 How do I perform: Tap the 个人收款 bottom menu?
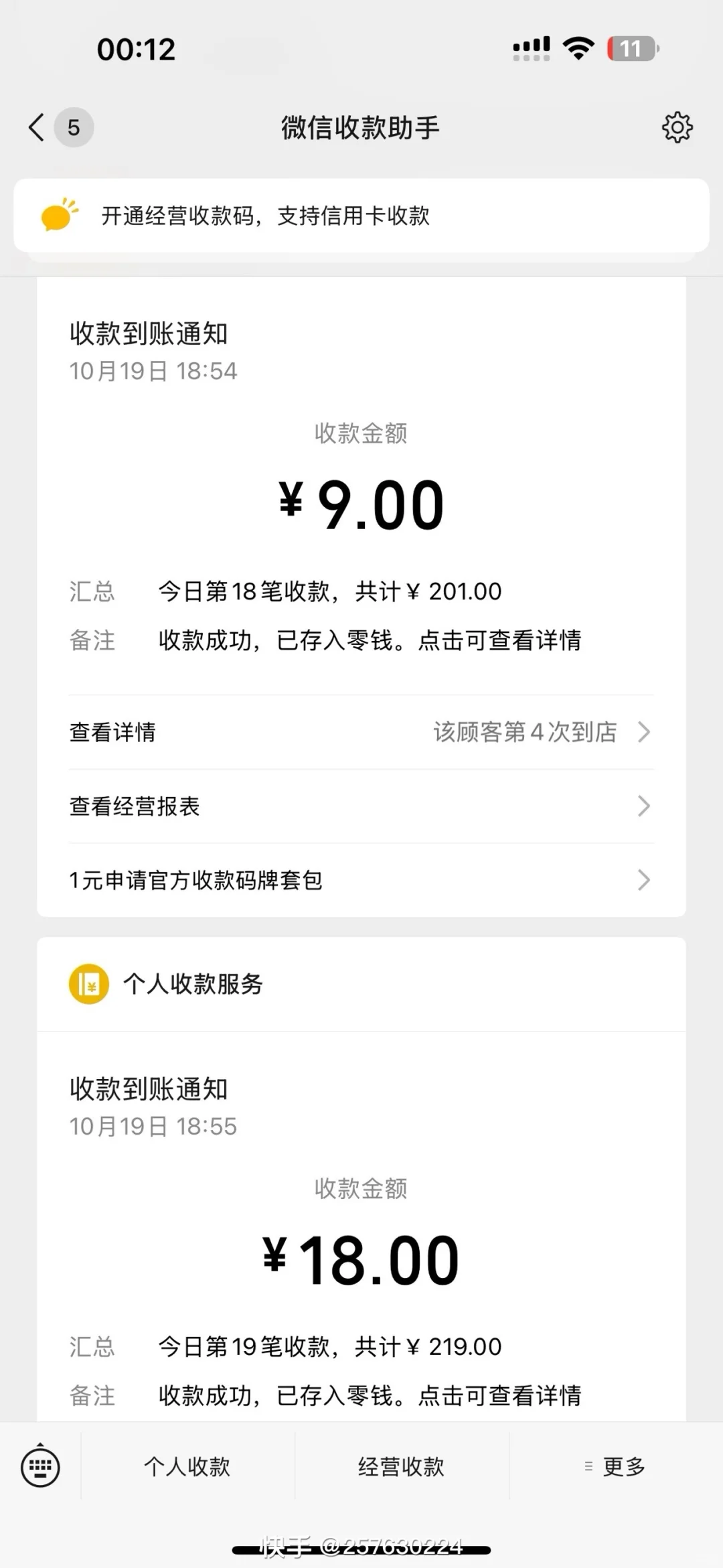(187, 1467)
